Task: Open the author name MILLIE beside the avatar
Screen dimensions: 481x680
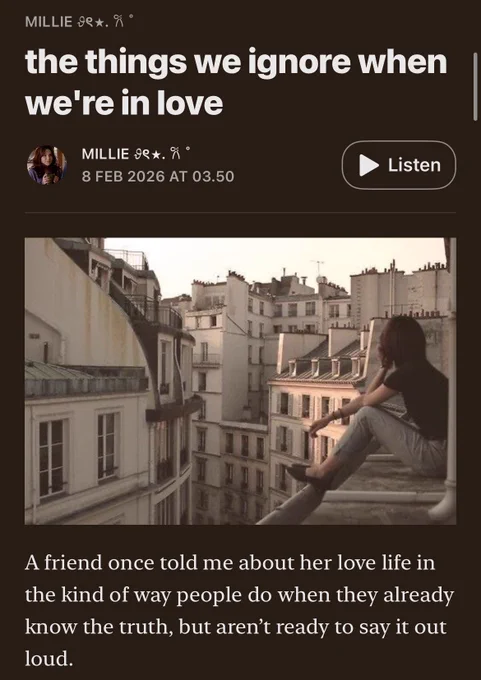Action: [136, 154]
